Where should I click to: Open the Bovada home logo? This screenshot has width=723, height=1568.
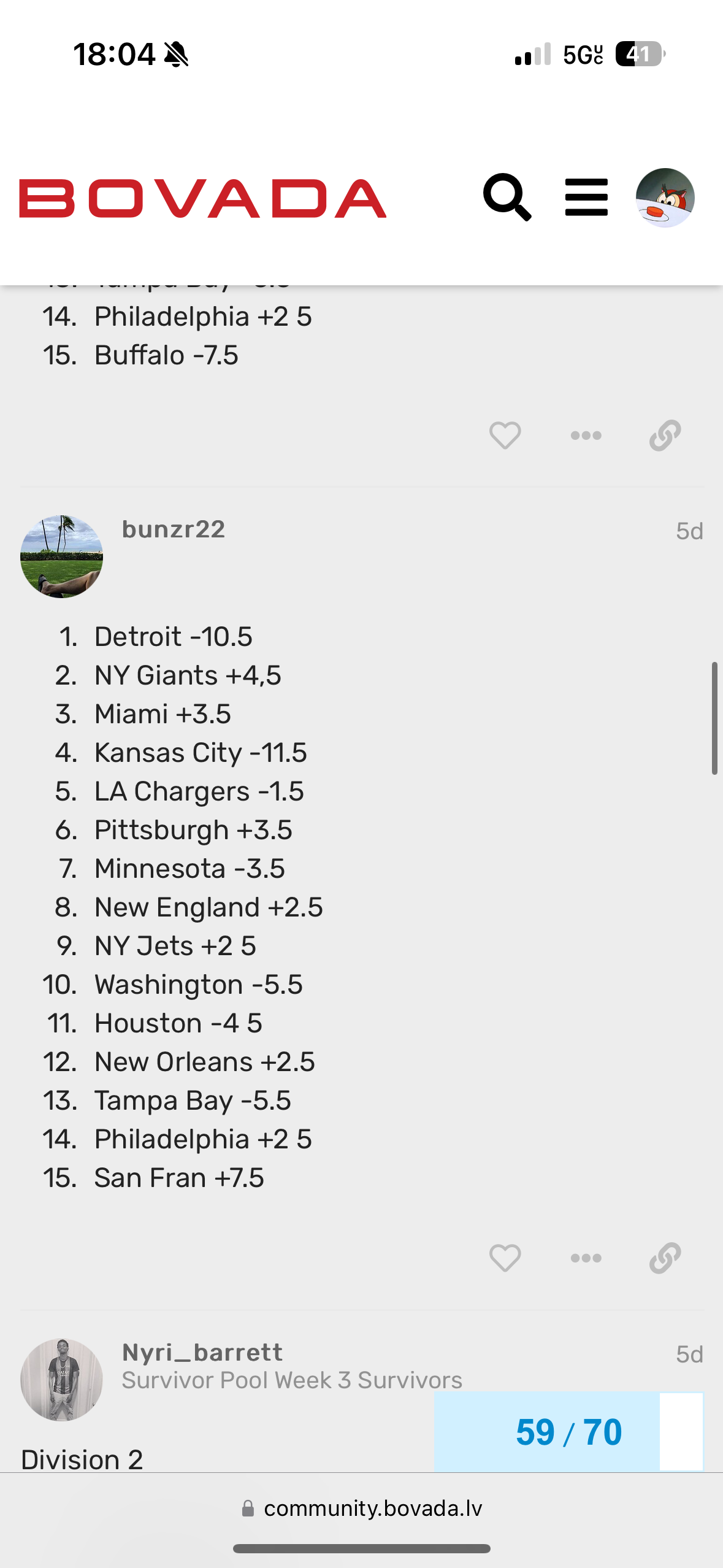click(x=202, y=198)
